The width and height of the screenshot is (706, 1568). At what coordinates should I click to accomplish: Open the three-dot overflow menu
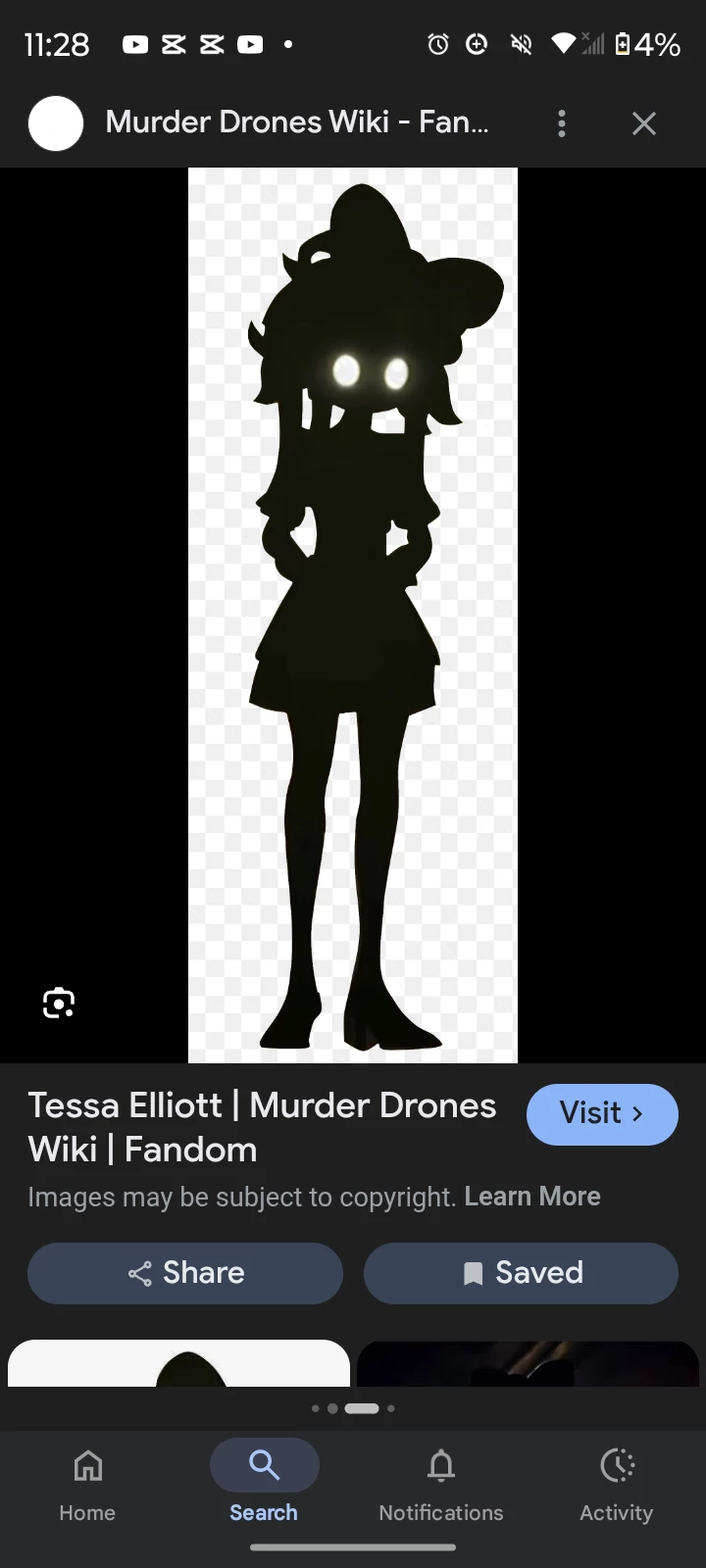[561, 123]
